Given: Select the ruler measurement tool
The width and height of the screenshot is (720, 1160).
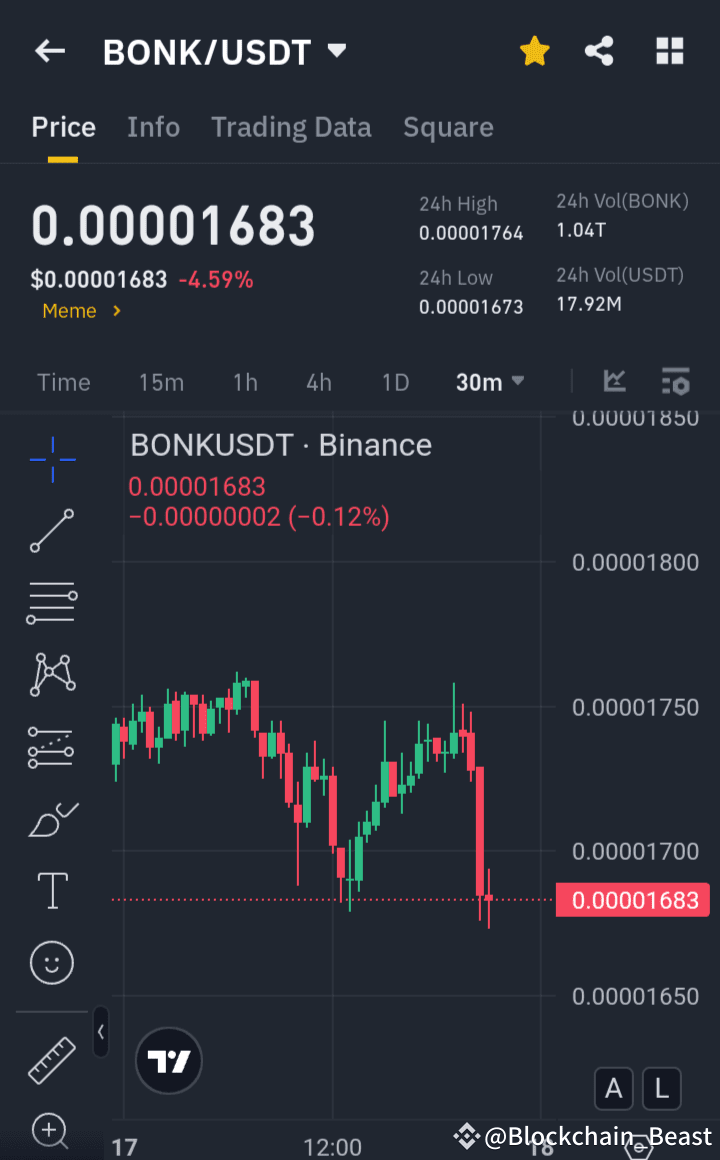Looking at the screenshot, I should tap(51, 1058).
